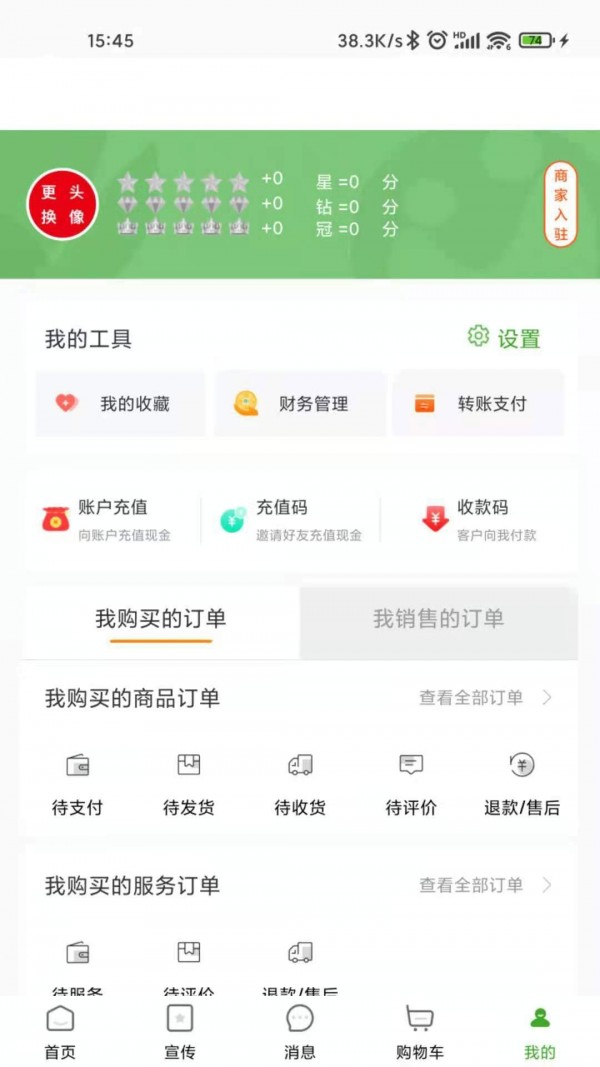The image size is (600, 1067).
Task: Open 转账支付 transfer payment
Action: click(x=478, y=404)
